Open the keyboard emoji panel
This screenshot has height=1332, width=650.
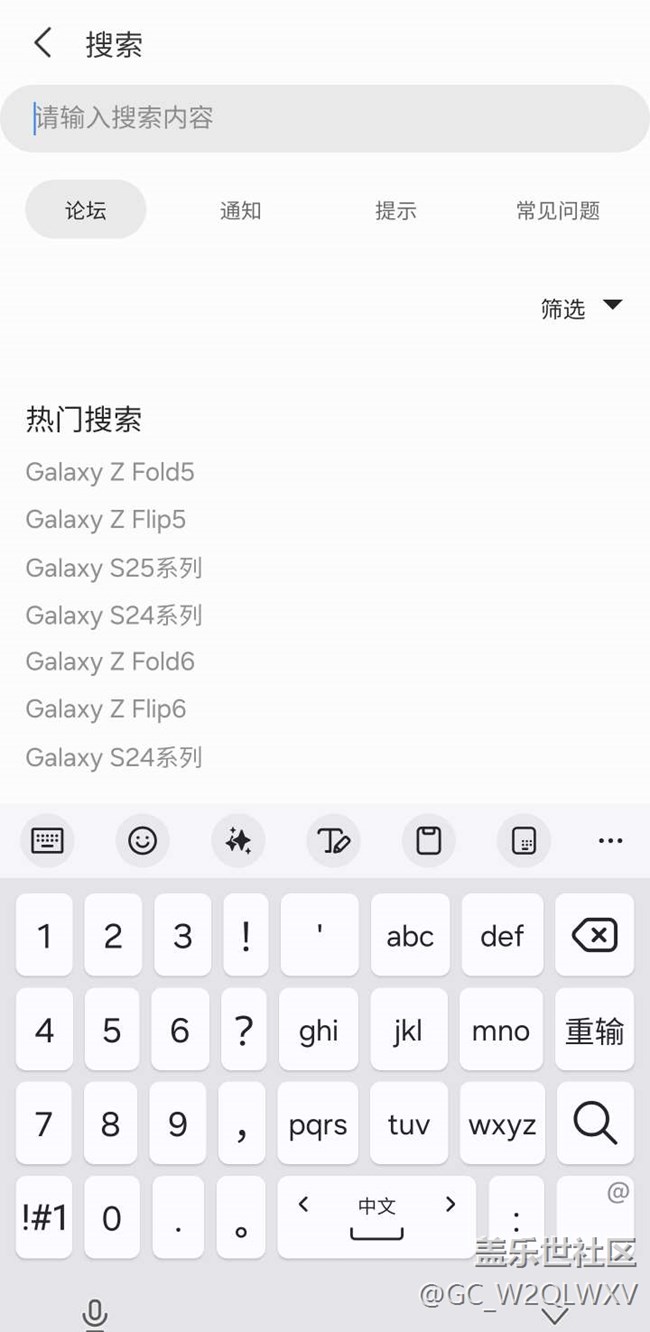coord(143,841)
